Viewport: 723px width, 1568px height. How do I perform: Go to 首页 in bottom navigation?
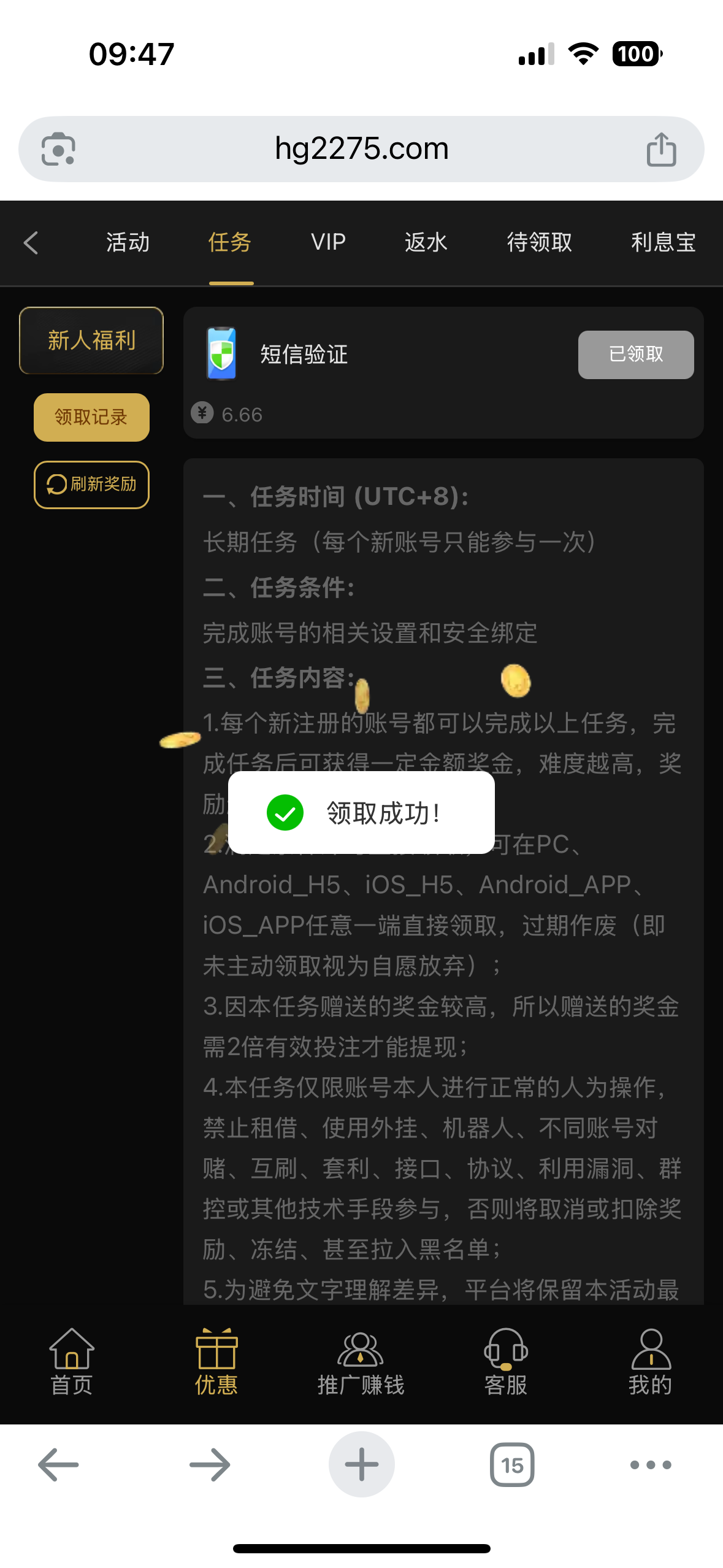coord(72,1362)
